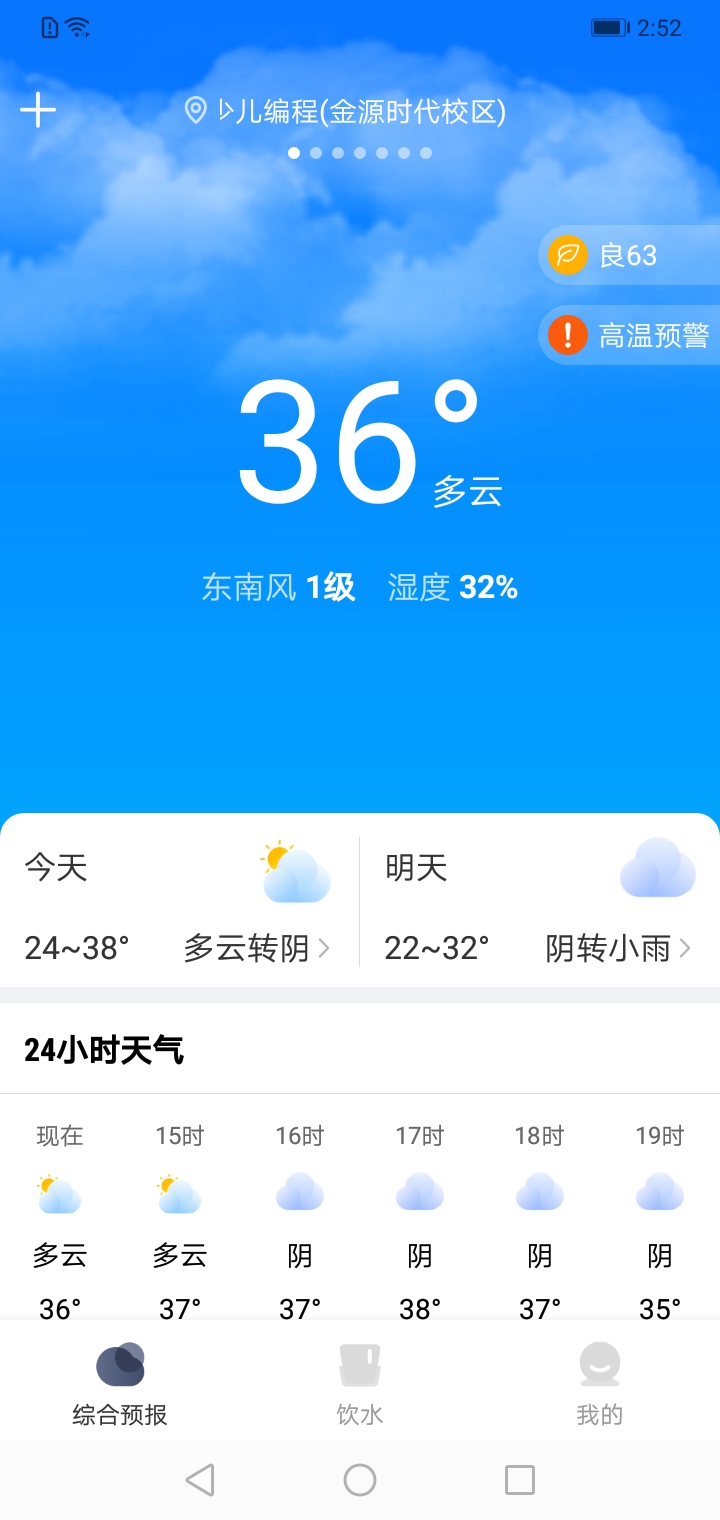720x1520 pixels.
Task: Open 我的 profile icon in bottom navigation
Action: 599,1364
